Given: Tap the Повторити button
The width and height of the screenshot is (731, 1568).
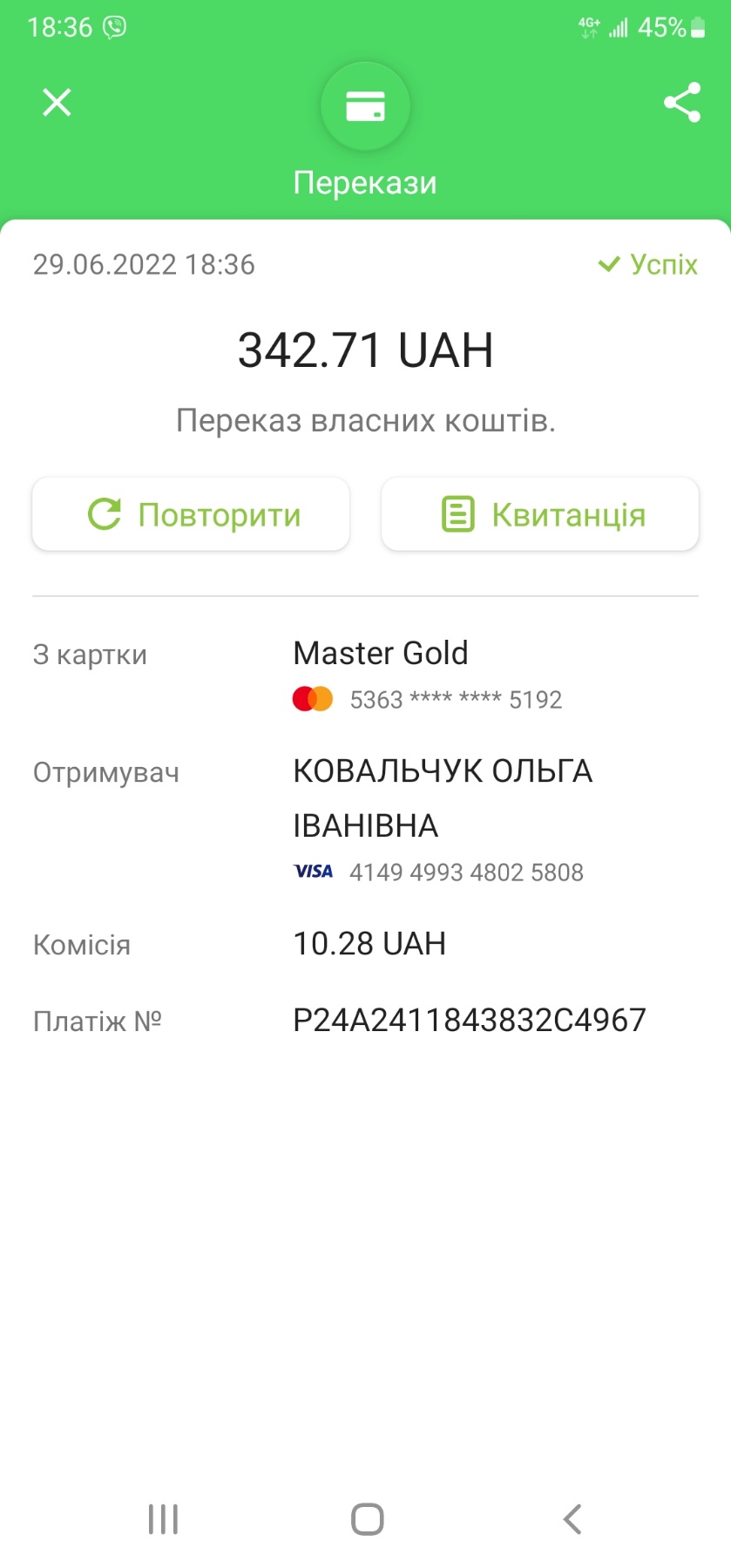Looking at the screenshot, I should coord(191,514).
